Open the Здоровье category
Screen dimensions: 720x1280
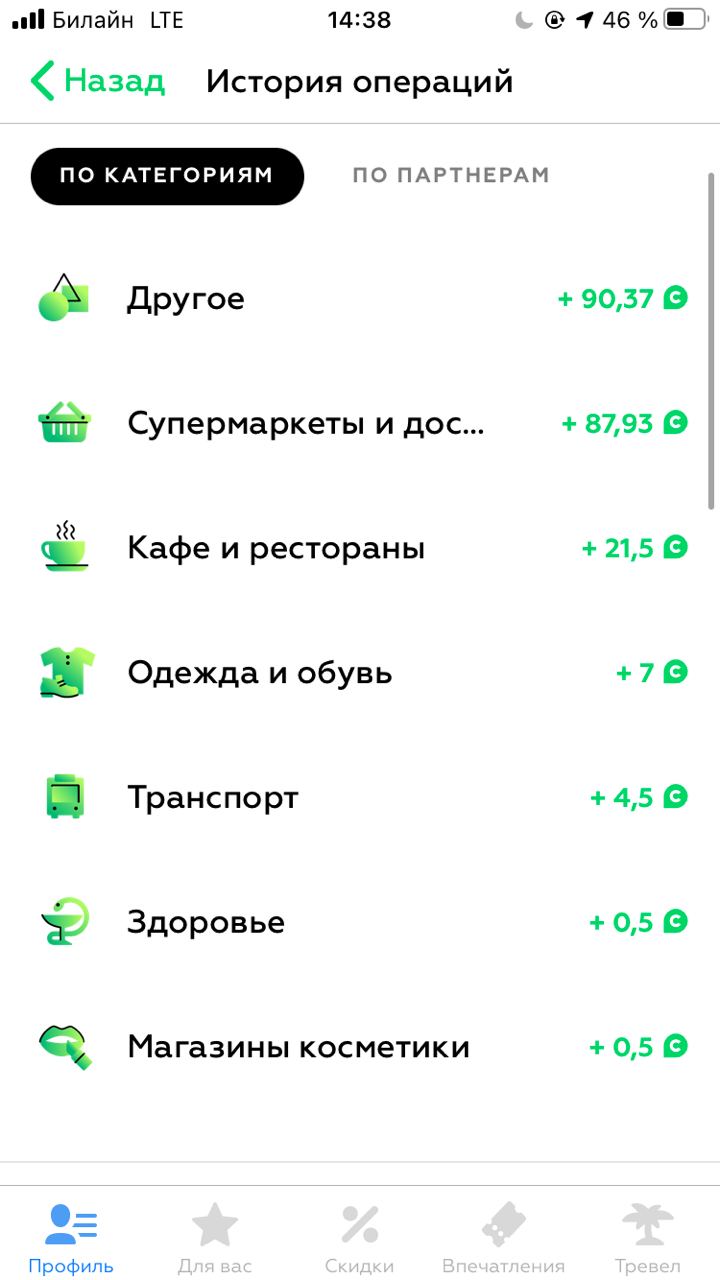click(360, 922)
